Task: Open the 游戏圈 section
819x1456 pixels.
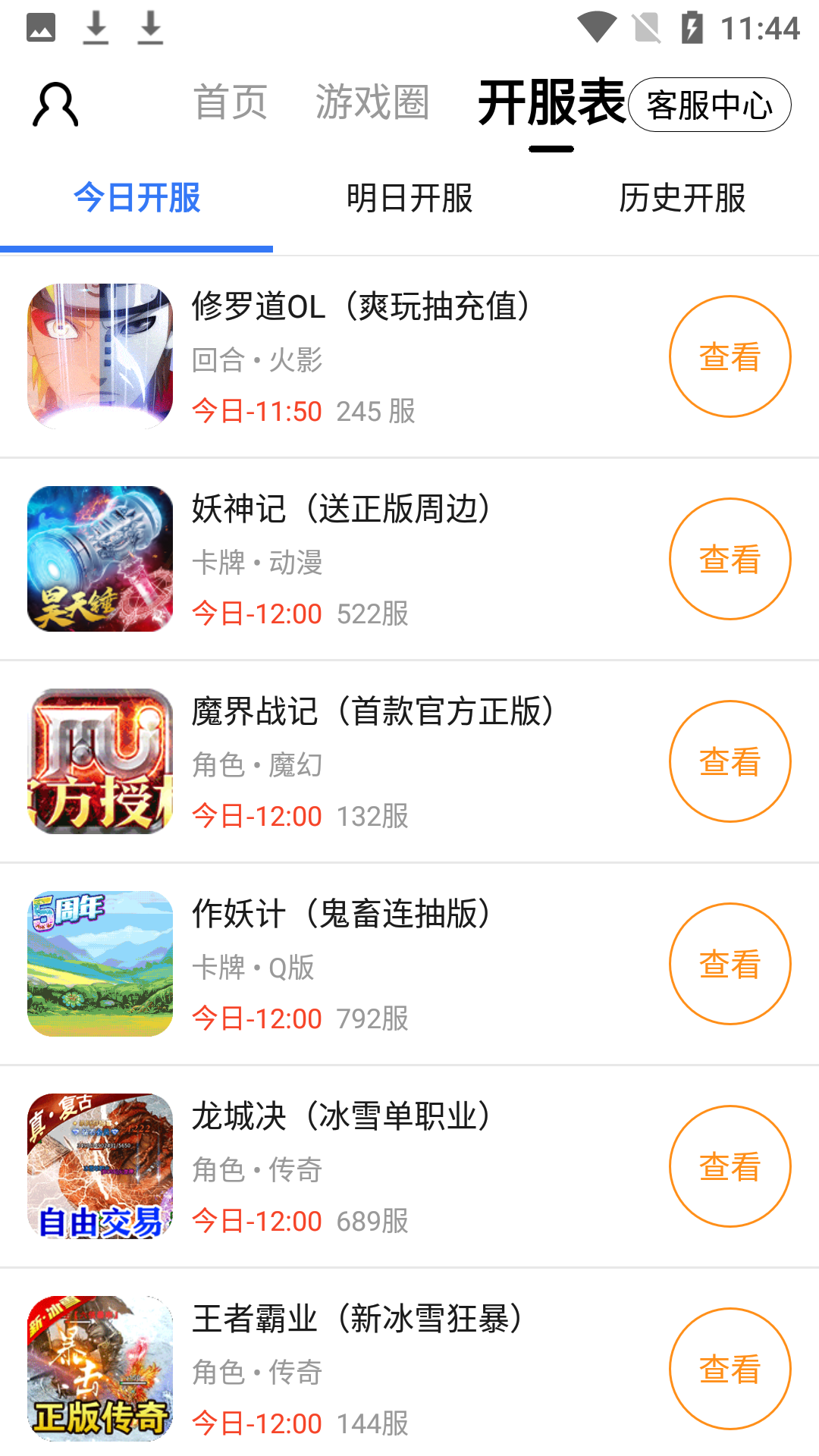Action: tap(373, 103)
